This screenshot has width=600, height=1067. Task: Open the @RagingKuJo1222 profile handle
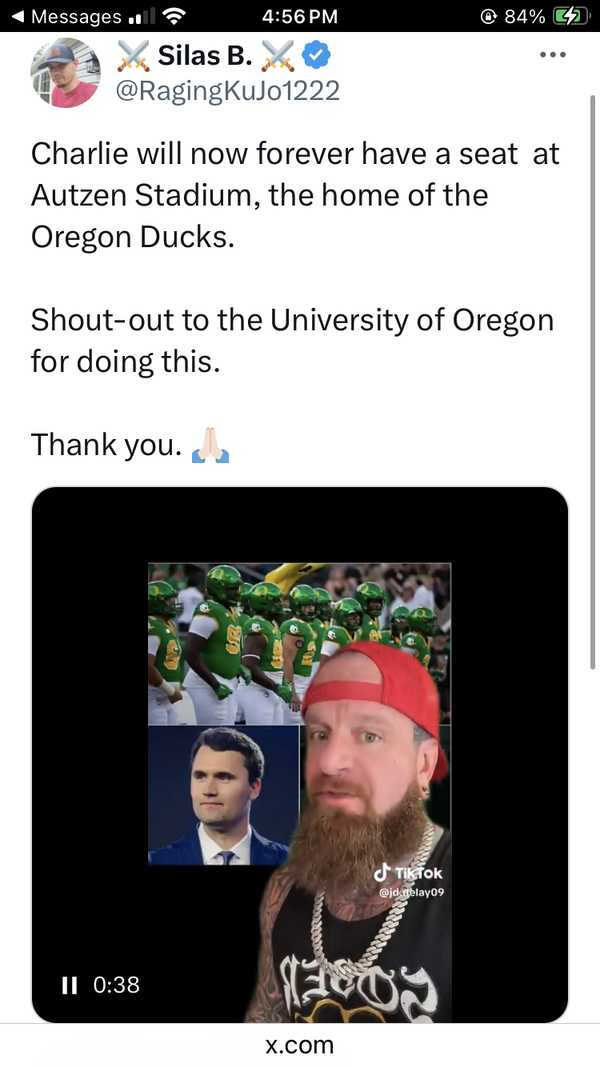(229, 91)
